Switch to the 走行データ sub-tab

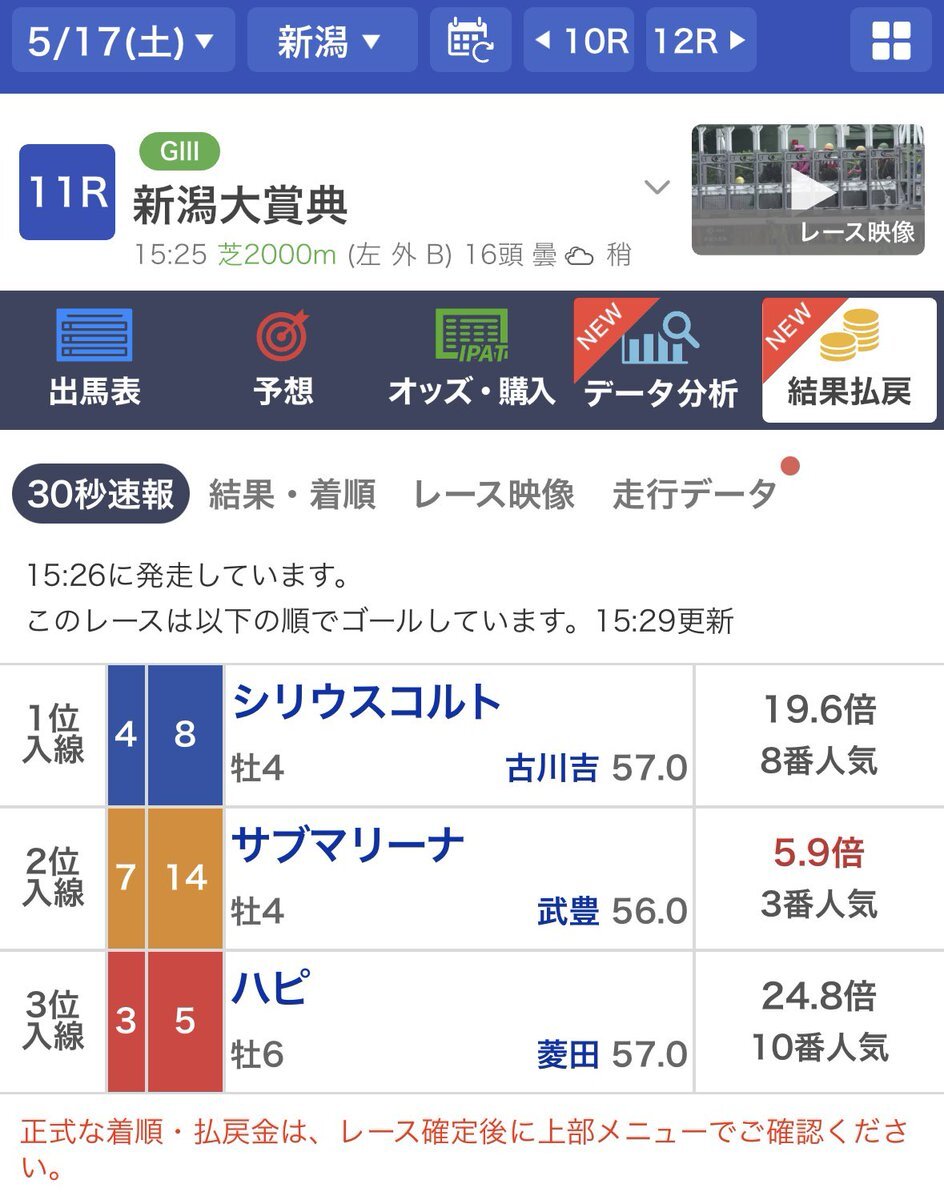click(694, 495)
